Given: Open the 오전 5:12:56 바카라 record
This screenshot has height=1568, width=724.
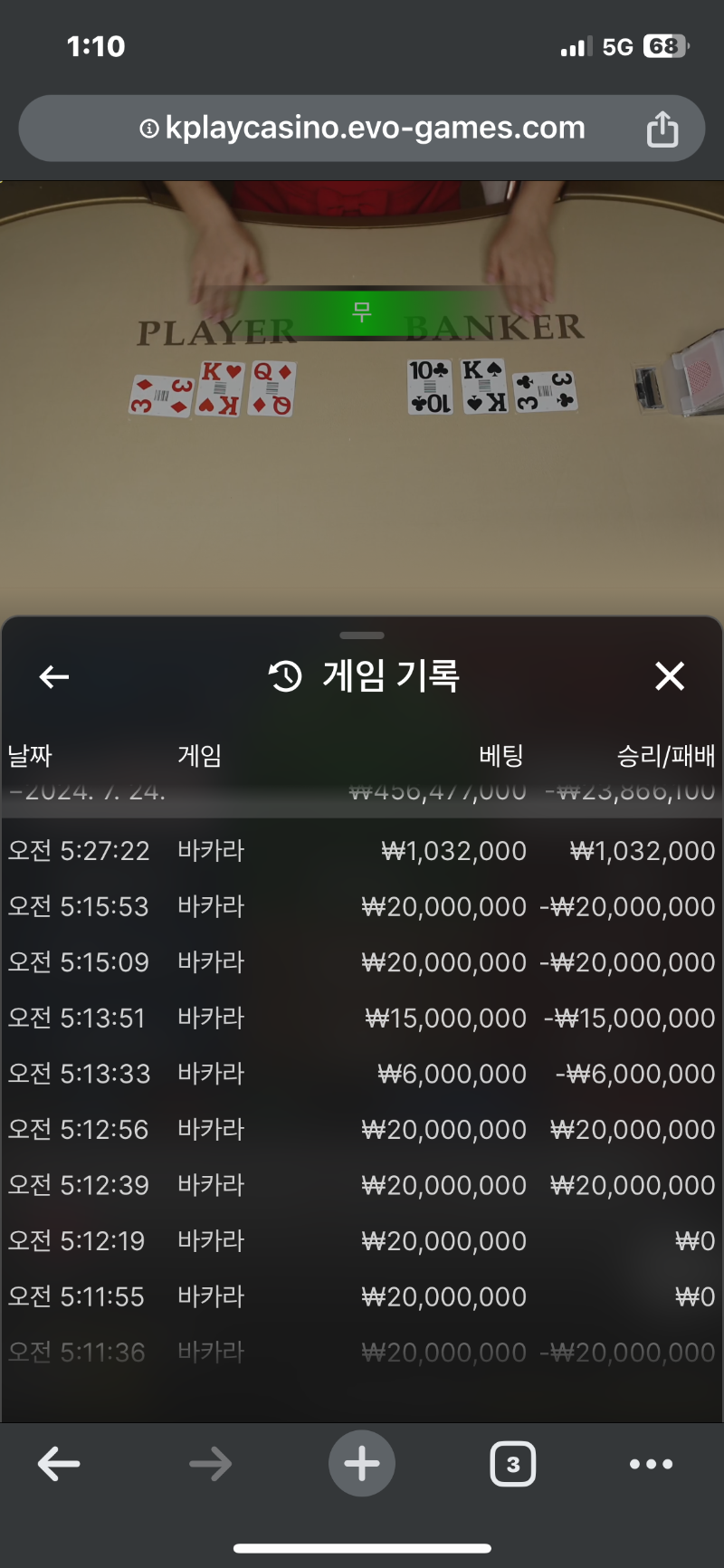Looking at the screenshot, I should pyautogui.click(x=362, y=1130).
